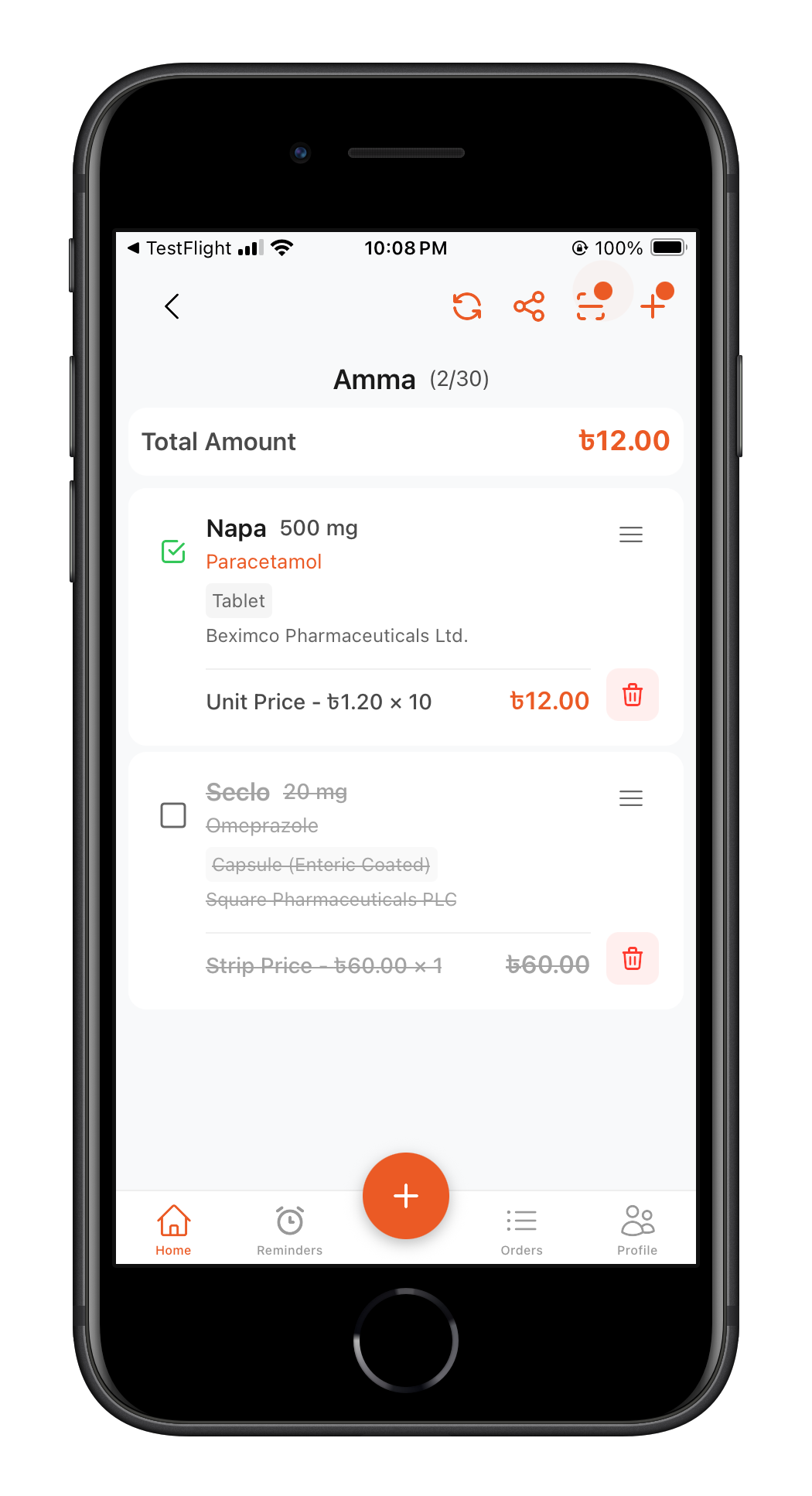The height and width of the screenshot is (1496, 812).
Task: Go to the Profile tab
Action: coord(637,1230)
